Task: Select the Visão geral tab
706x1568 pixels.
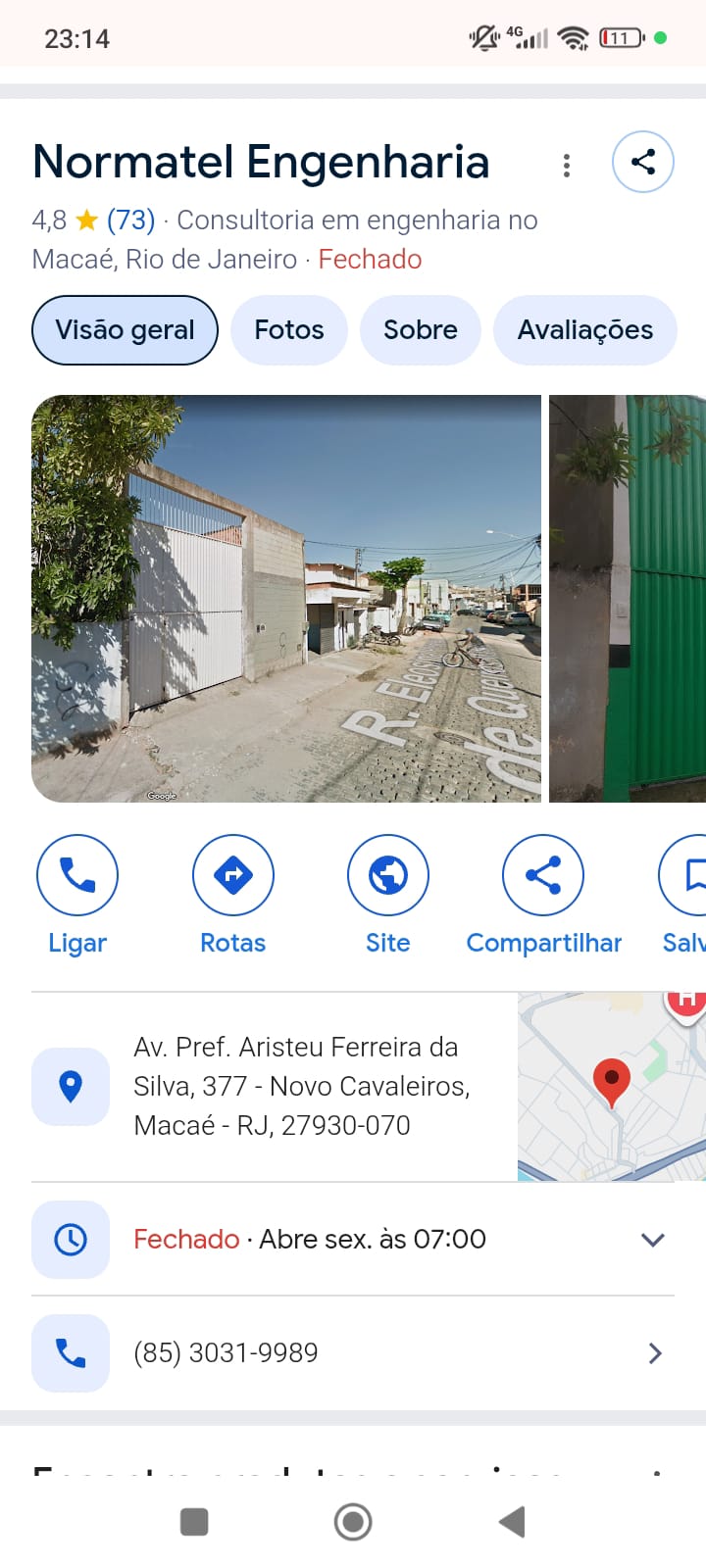Action: coord(125,330)
